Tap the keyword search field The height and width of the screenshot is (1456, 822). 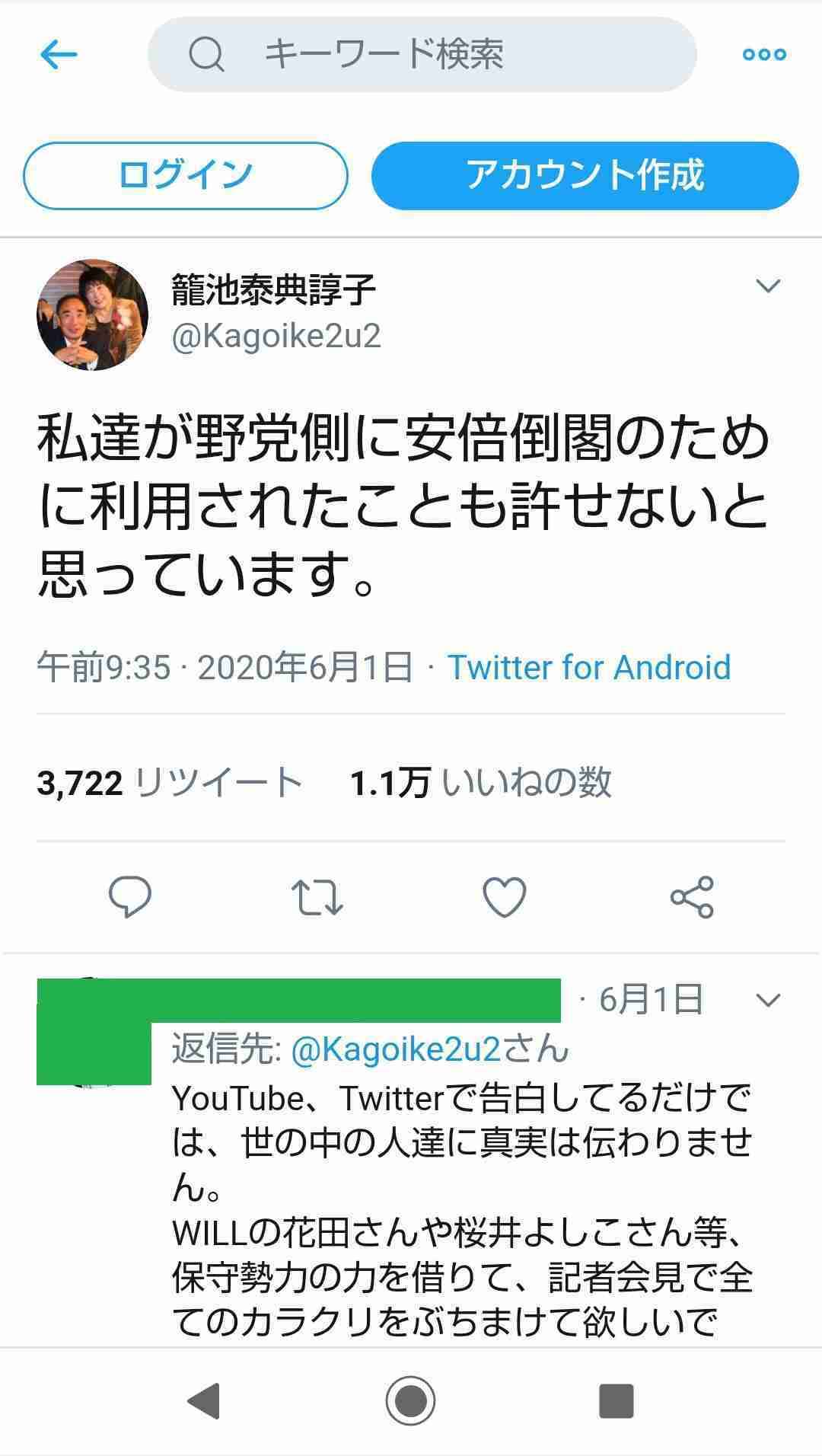422,55
